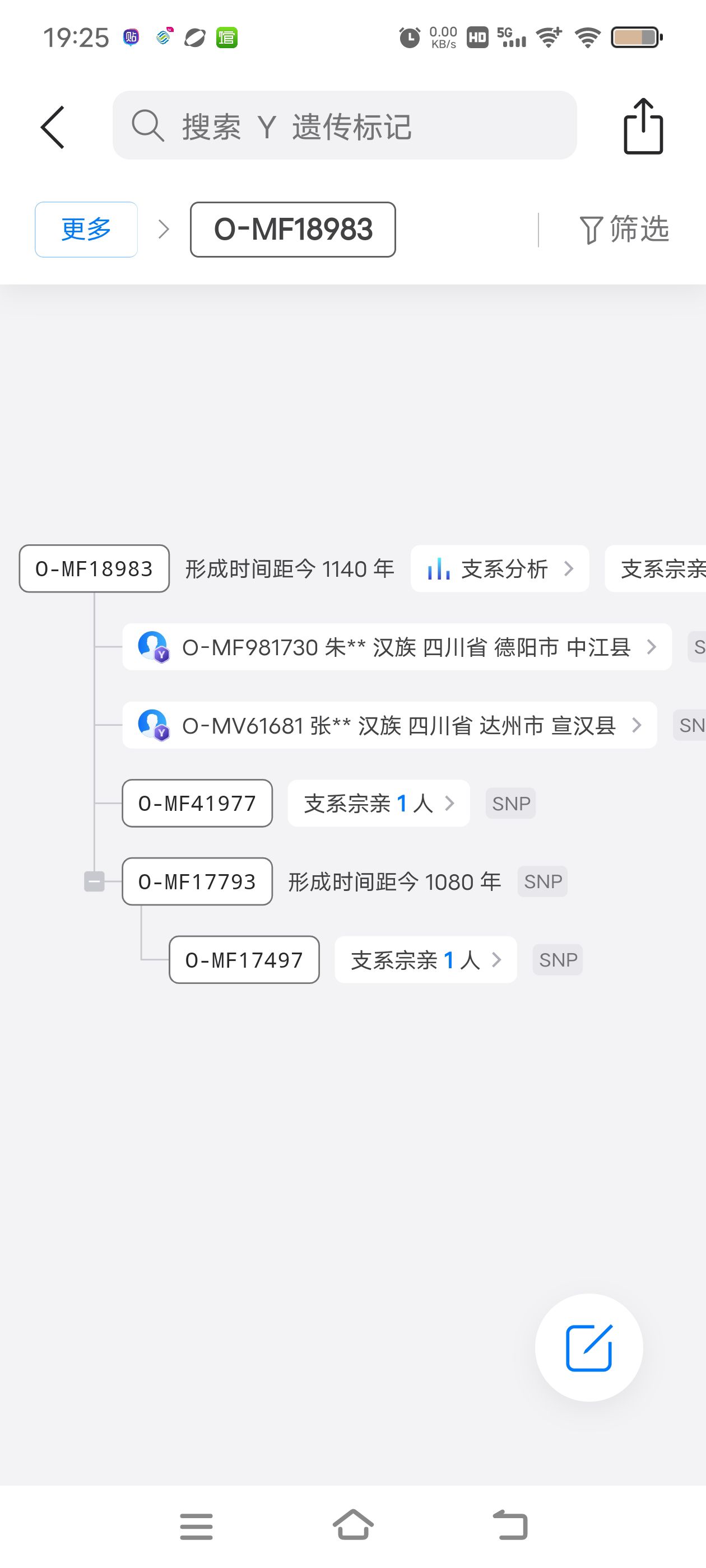Open the 更多 breadcrumb
The width and height of the screenshot is (706, 1568).
86,230
